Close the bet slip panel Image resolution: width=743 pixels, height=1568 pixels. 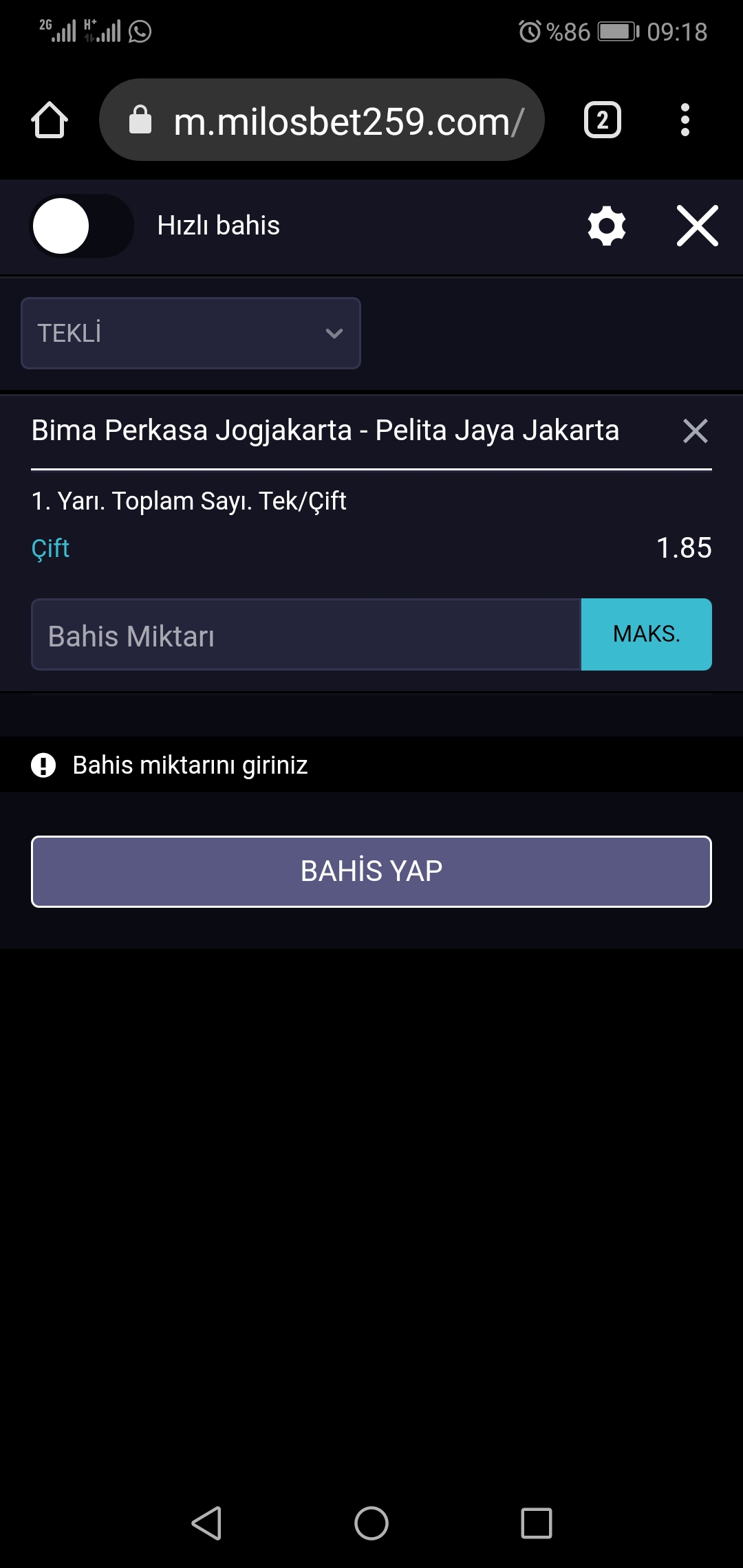698,226
